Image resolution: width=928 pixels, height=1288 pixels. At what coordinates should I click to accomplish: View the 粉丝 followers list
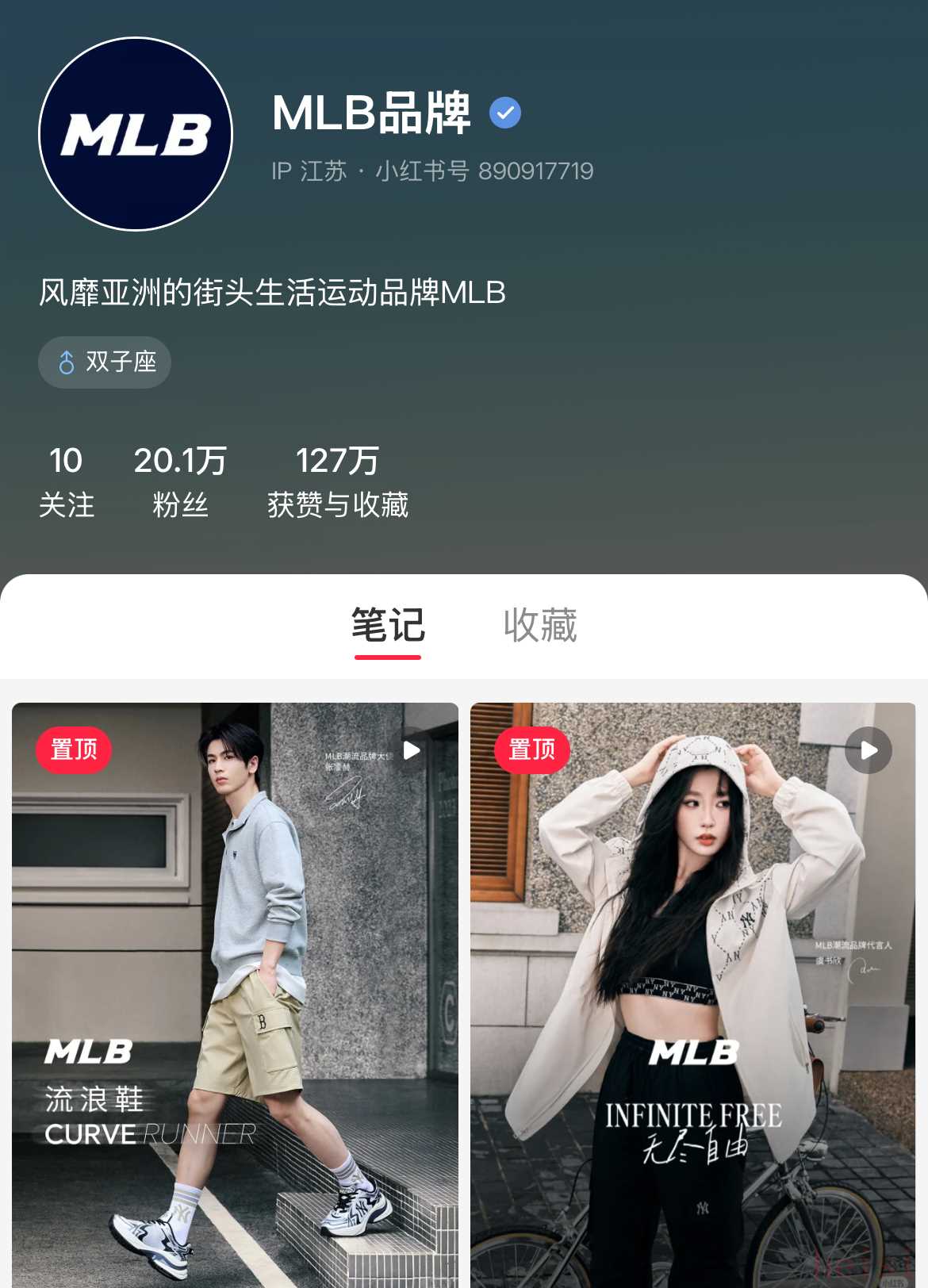(x=180, y=481)
